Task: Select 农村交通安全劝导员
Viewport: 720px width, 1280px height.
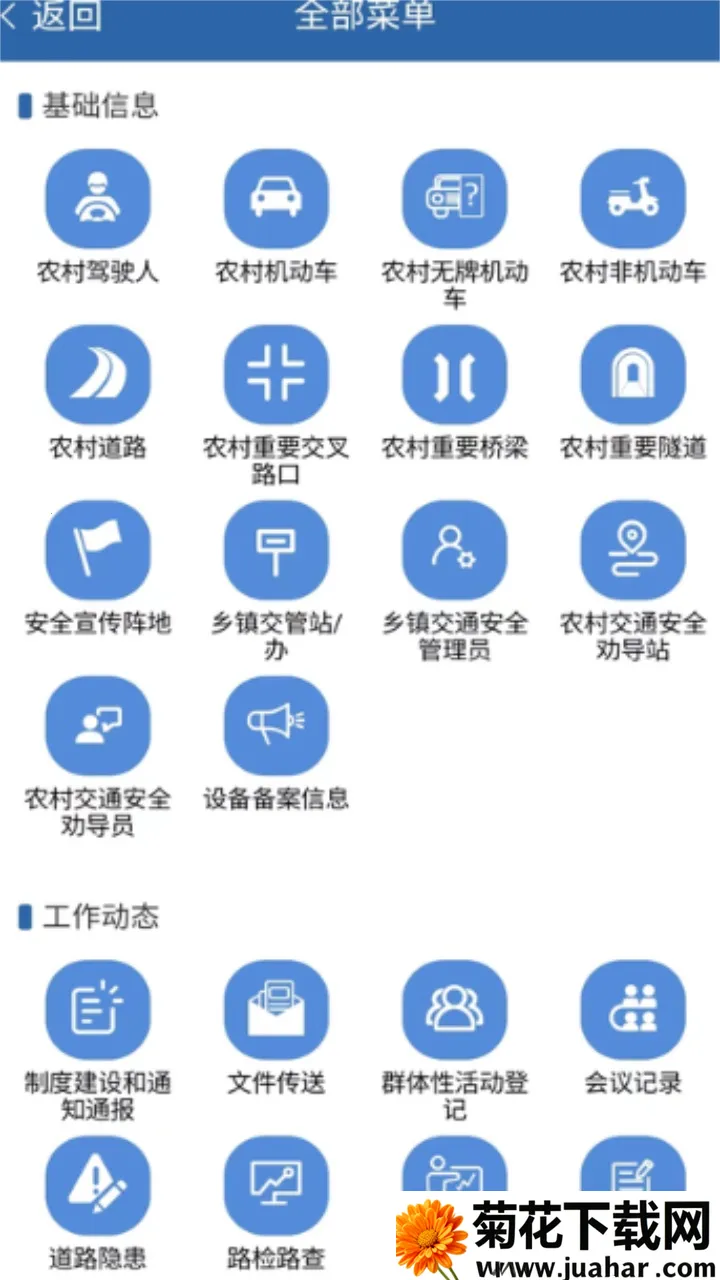Action: tap(98, 727)
